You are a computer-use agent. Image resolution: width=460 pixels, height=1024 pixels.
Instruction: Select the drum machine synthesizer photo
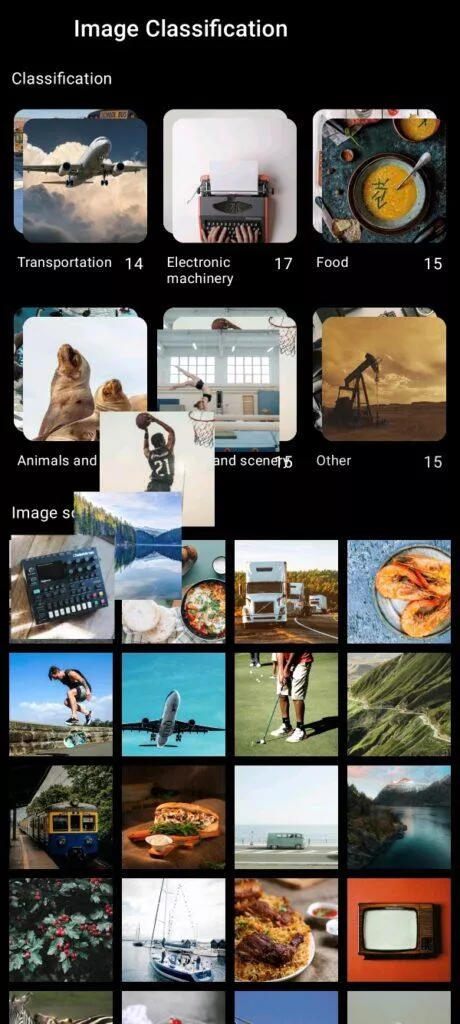coord(61,588)
